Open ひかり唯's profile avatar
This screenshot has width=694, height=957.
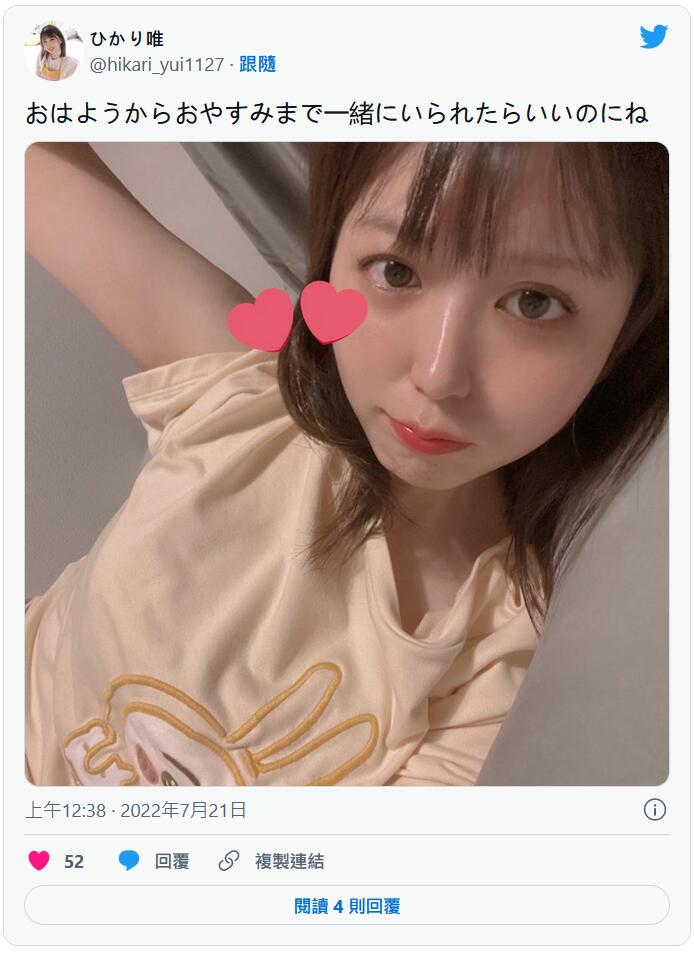53,51
